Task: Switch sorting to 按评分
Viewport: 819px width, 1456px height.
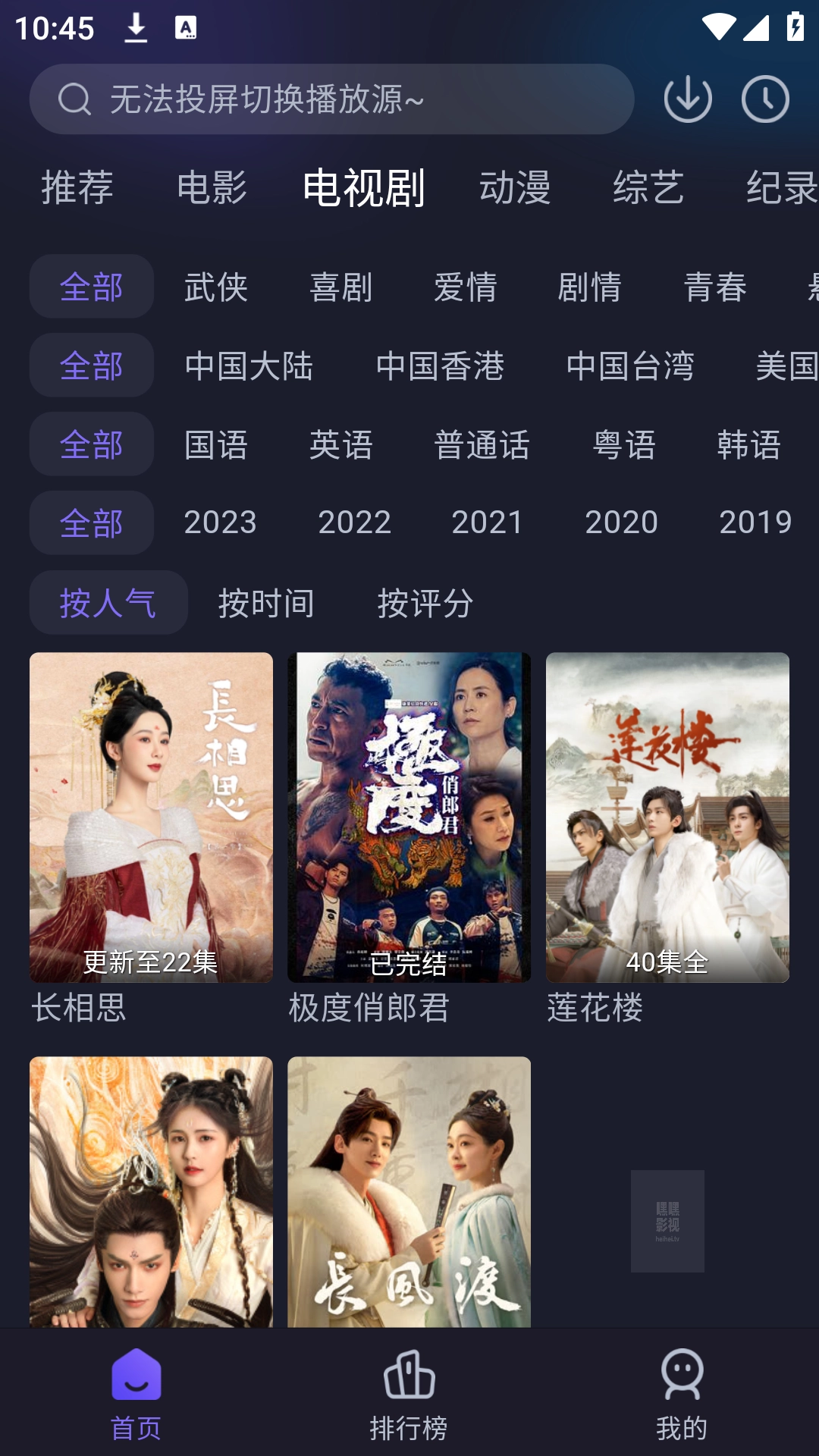Action: click(425, 603)
